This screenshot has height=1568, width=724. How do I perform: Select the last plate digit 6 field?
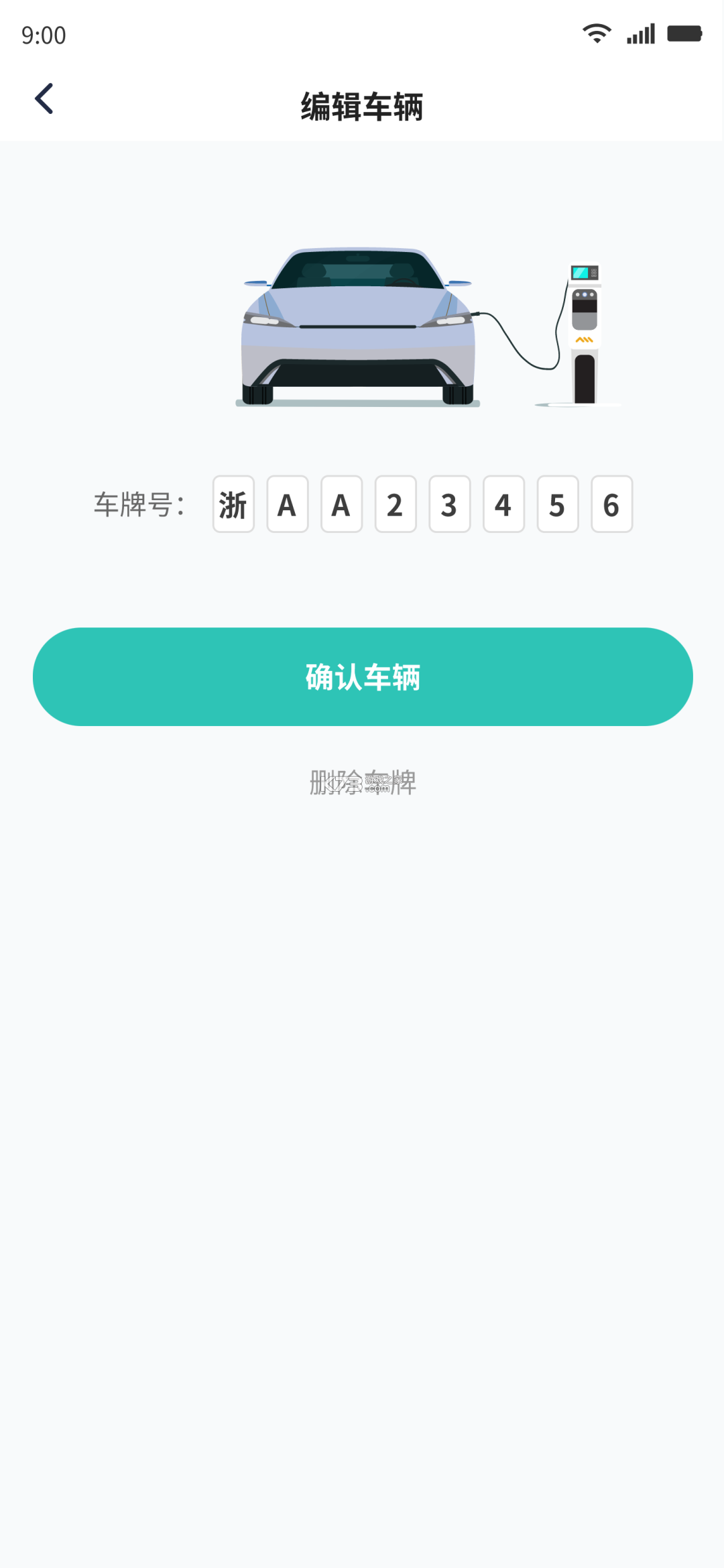[x=611, y=505]
